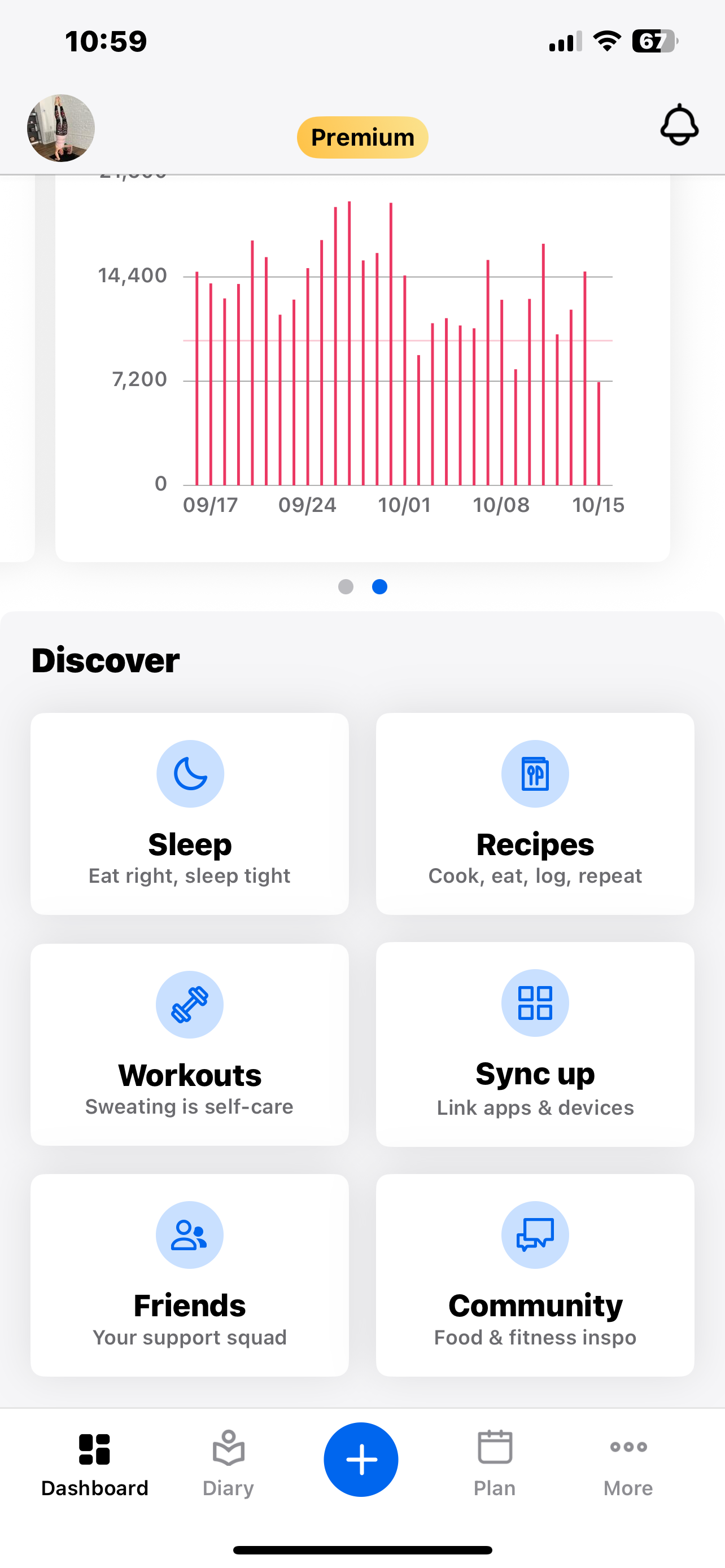Tap the Premium badge

point(362,138)
